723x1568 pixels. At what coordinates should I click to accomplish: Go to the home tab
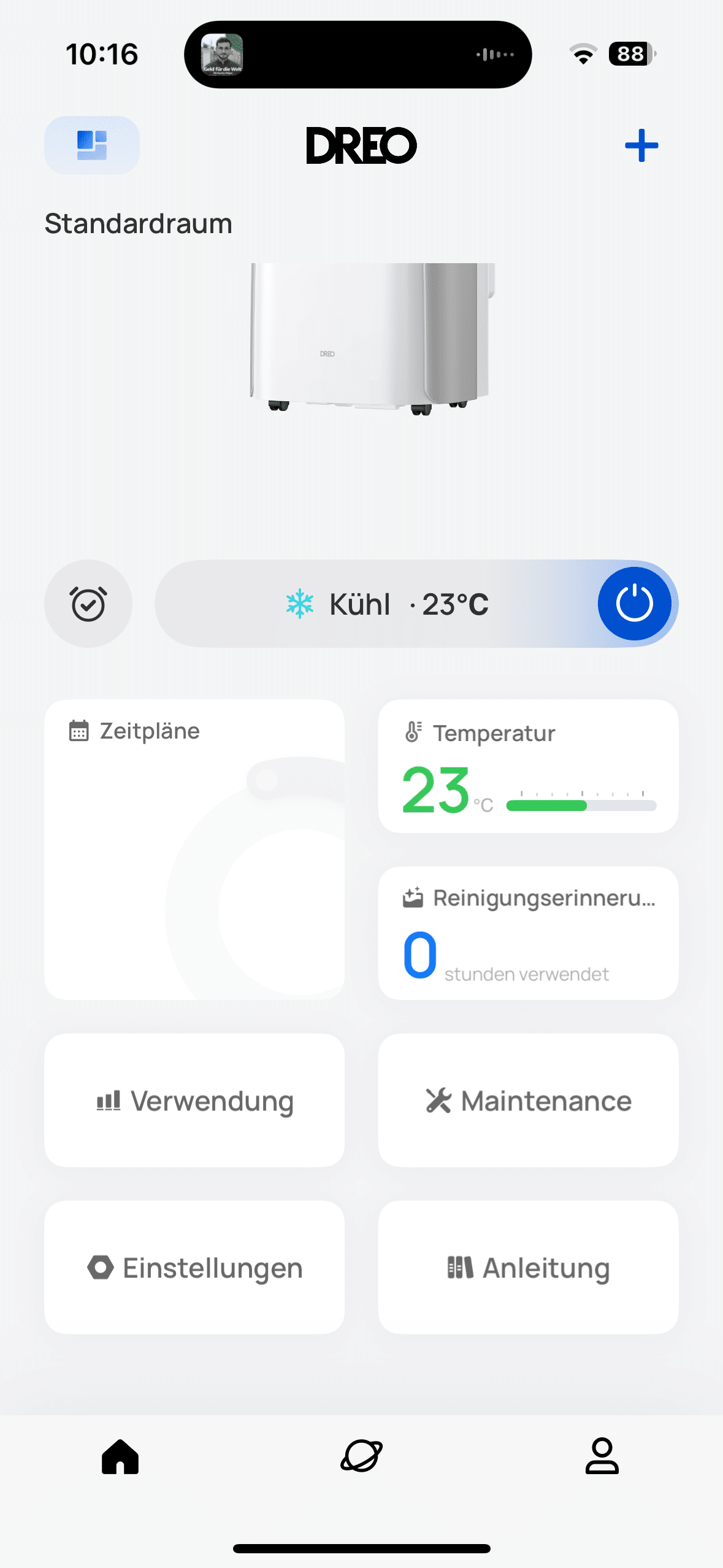coord(120,1456)
